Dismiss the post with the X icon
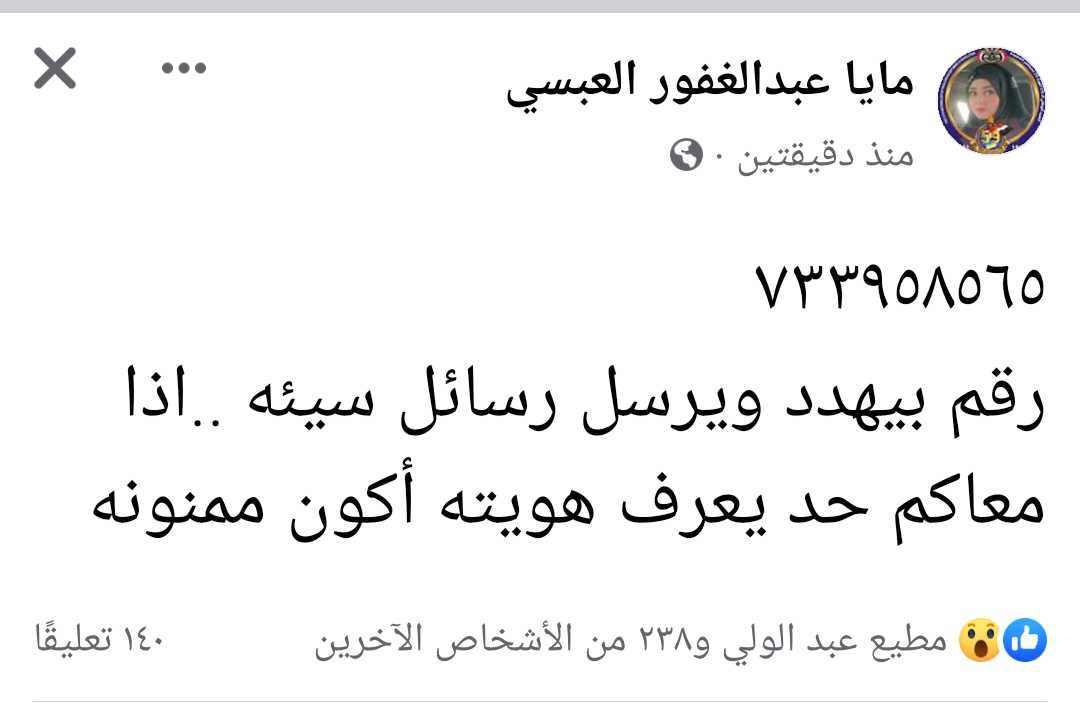This screenshot has width=1080, height=720. tap(55, 69)
